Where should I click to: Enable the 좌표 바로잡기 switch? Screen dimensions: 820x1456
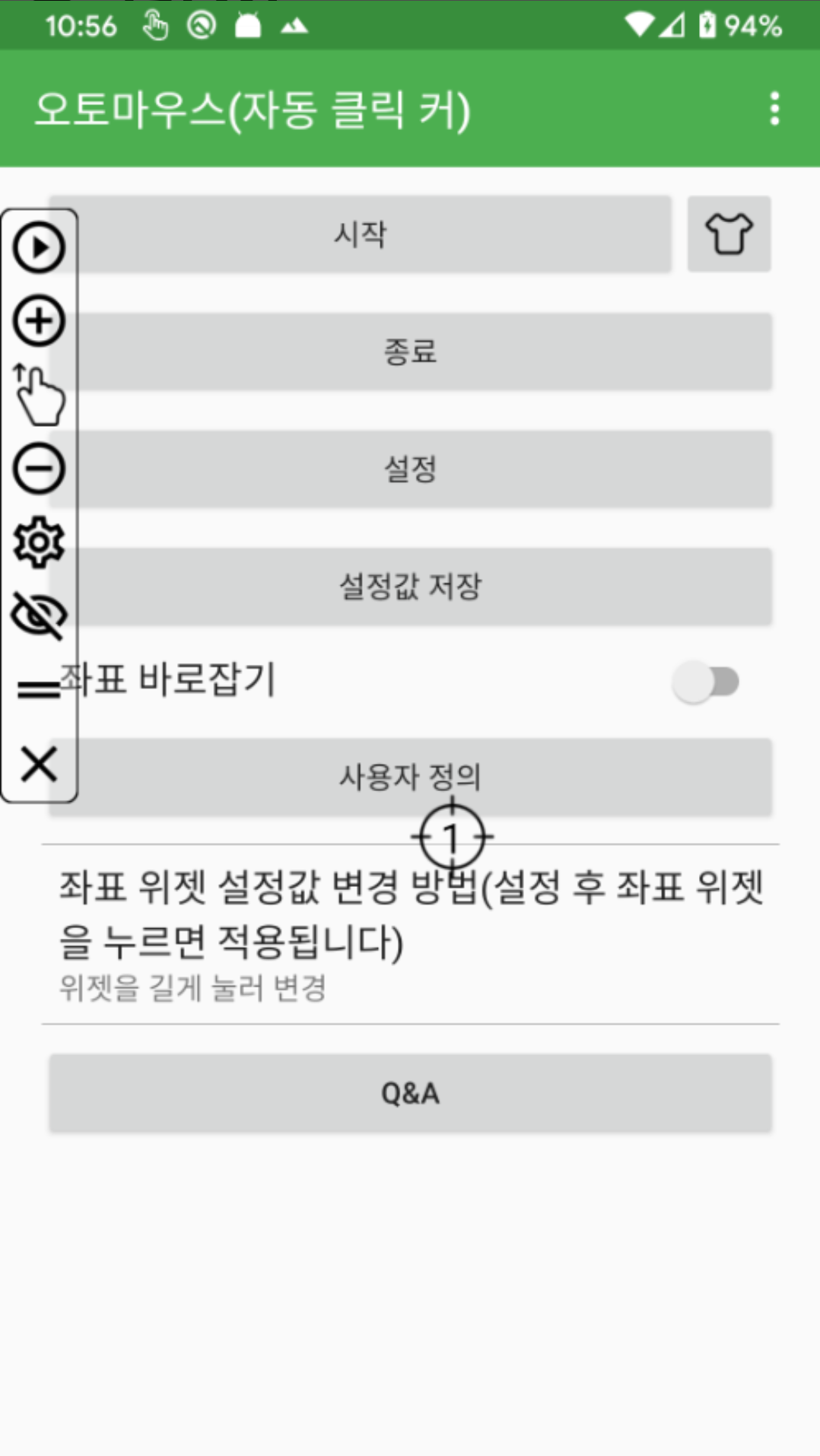(707, 681)
